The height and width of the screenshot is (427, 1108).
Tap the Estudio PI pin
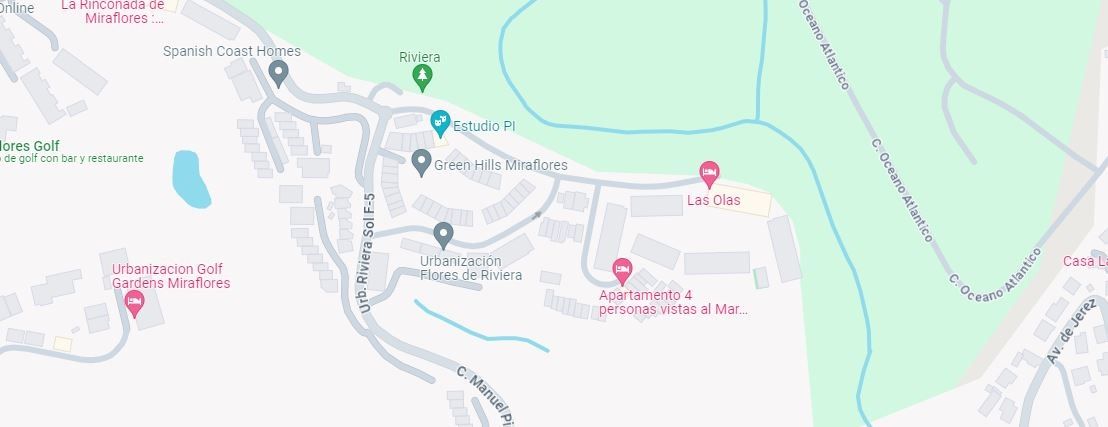(x=439, y=123)
